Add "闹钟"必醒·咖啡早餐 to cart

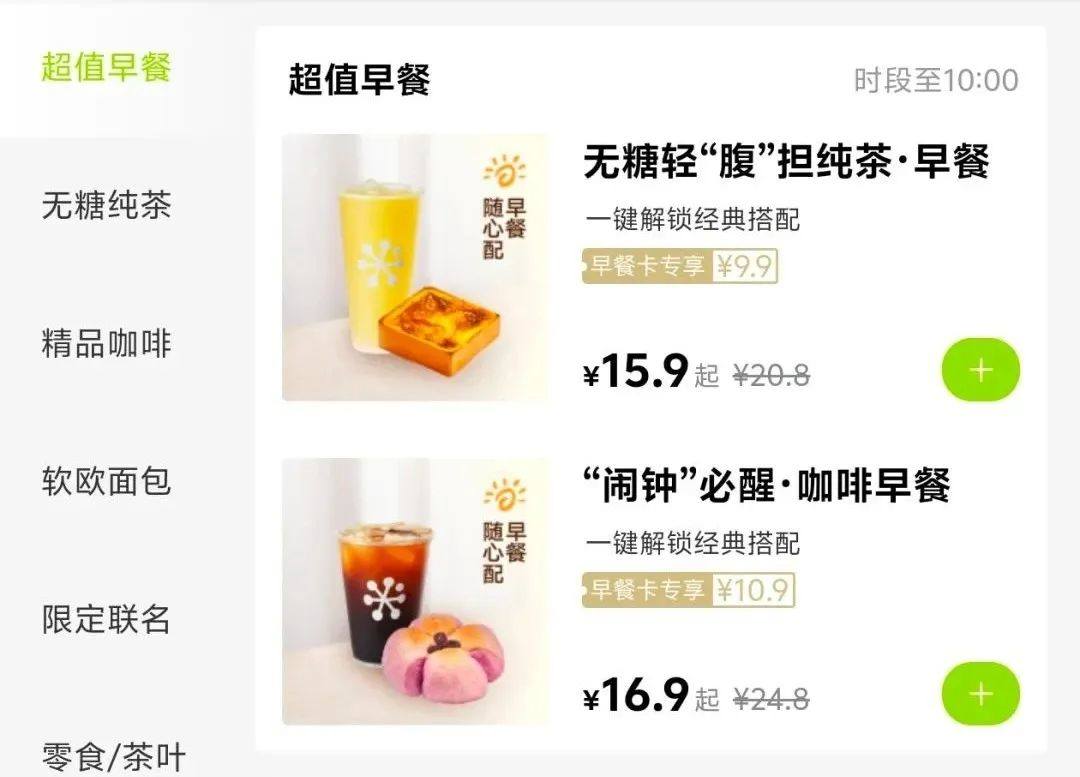[x=980, y=693]
